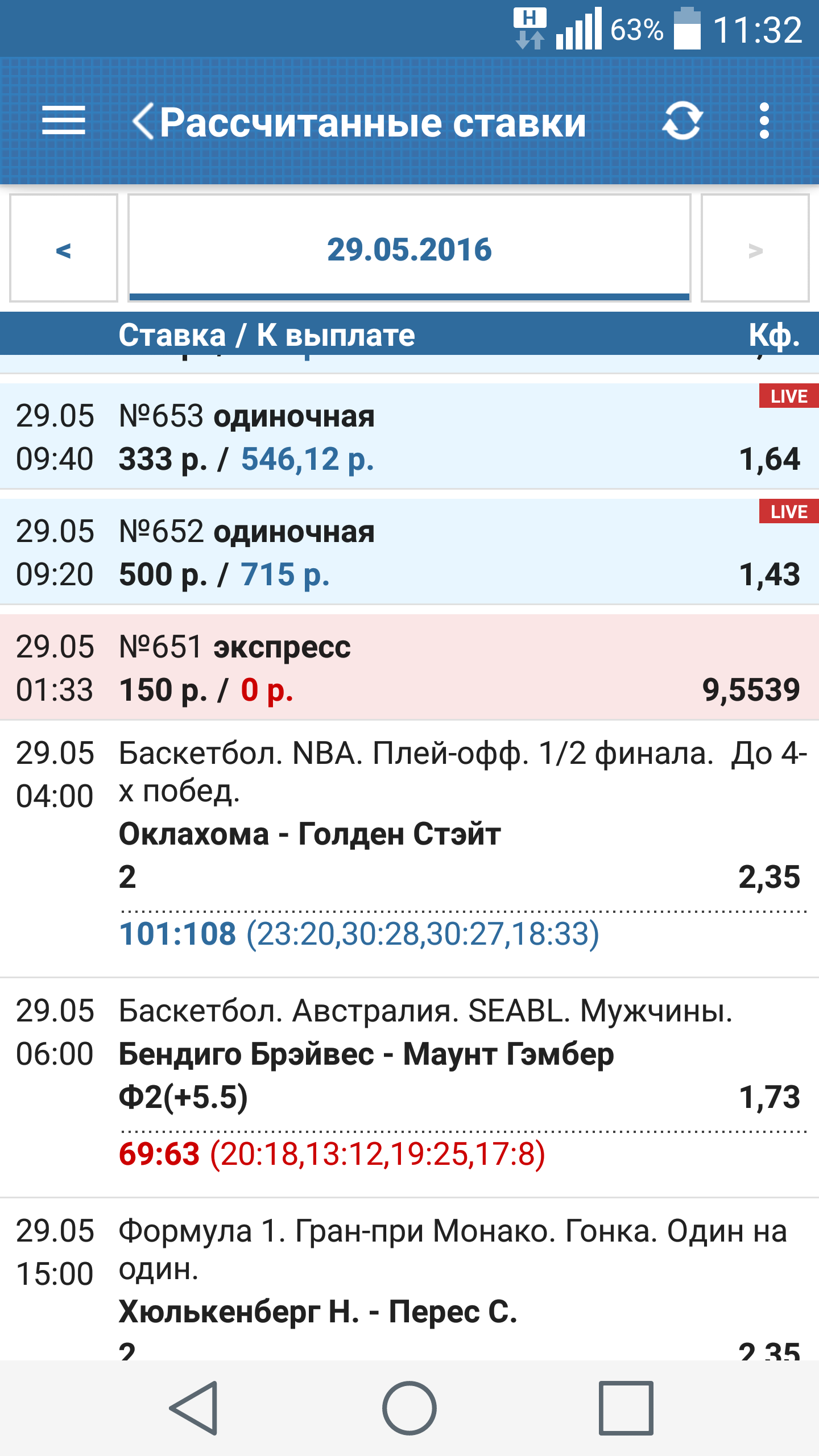Viewport: 819px width, 1456px height.
Task: Open the hamburger drawer menu
Action: tap(64, 121)
